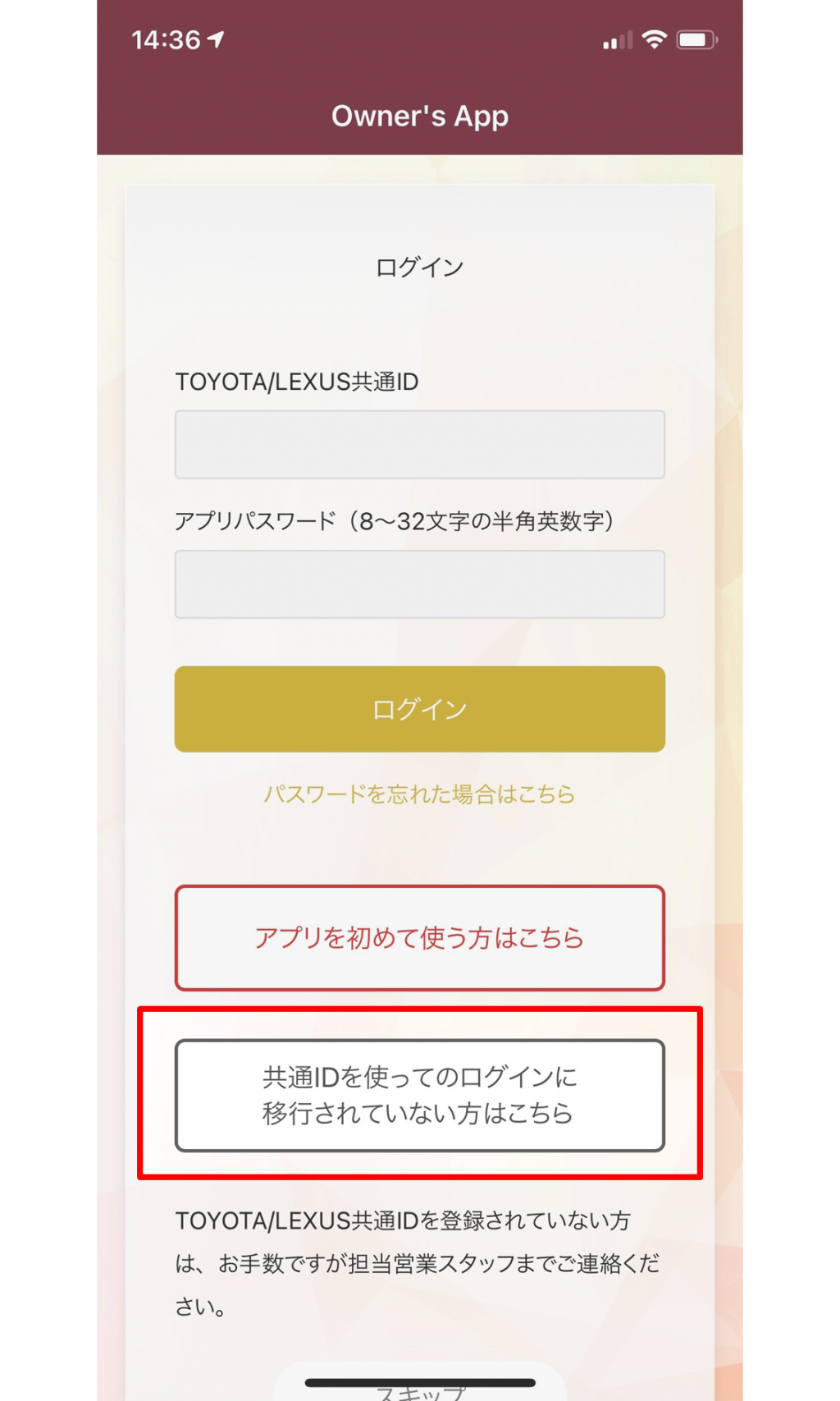Viewport: 840px width, 1401px height.
Task: Select アプリを初めて使う方はこちら
Action: 419,937
